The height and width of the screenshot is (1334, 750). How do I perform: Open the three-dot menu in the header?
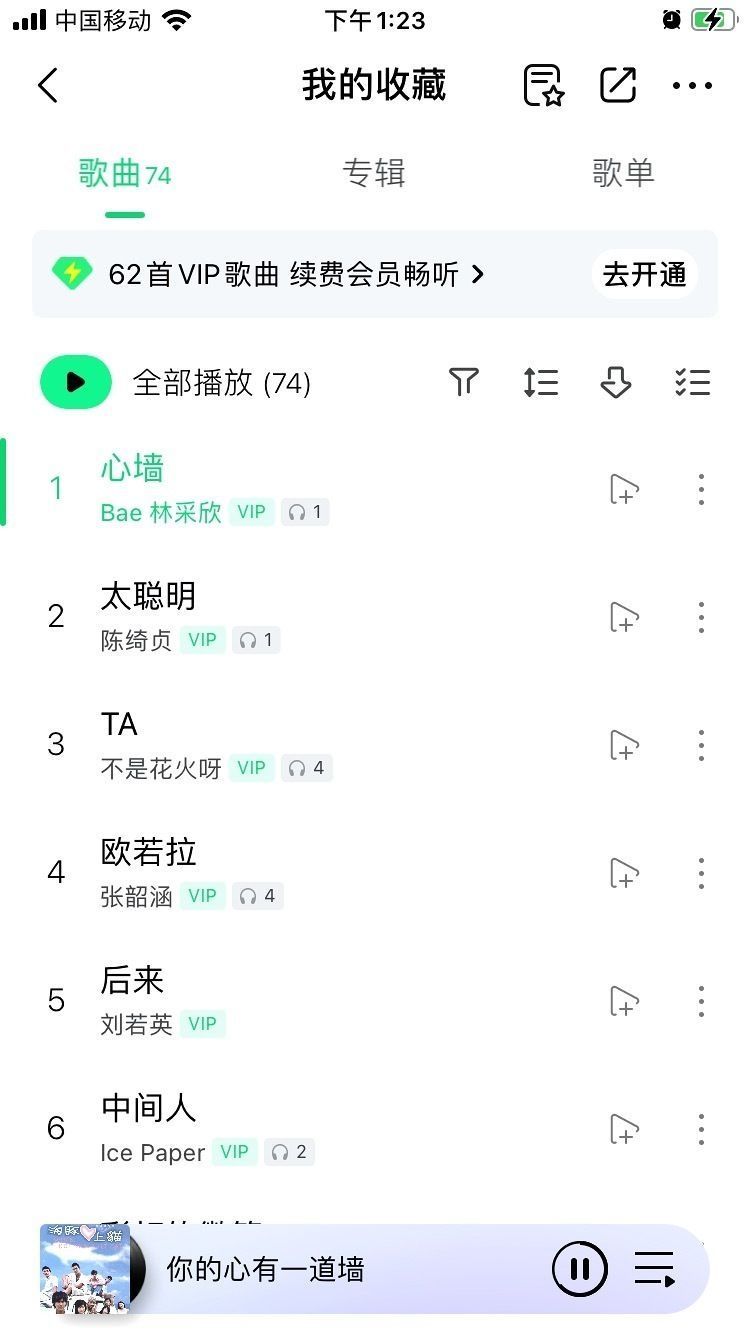pos(692,86)
